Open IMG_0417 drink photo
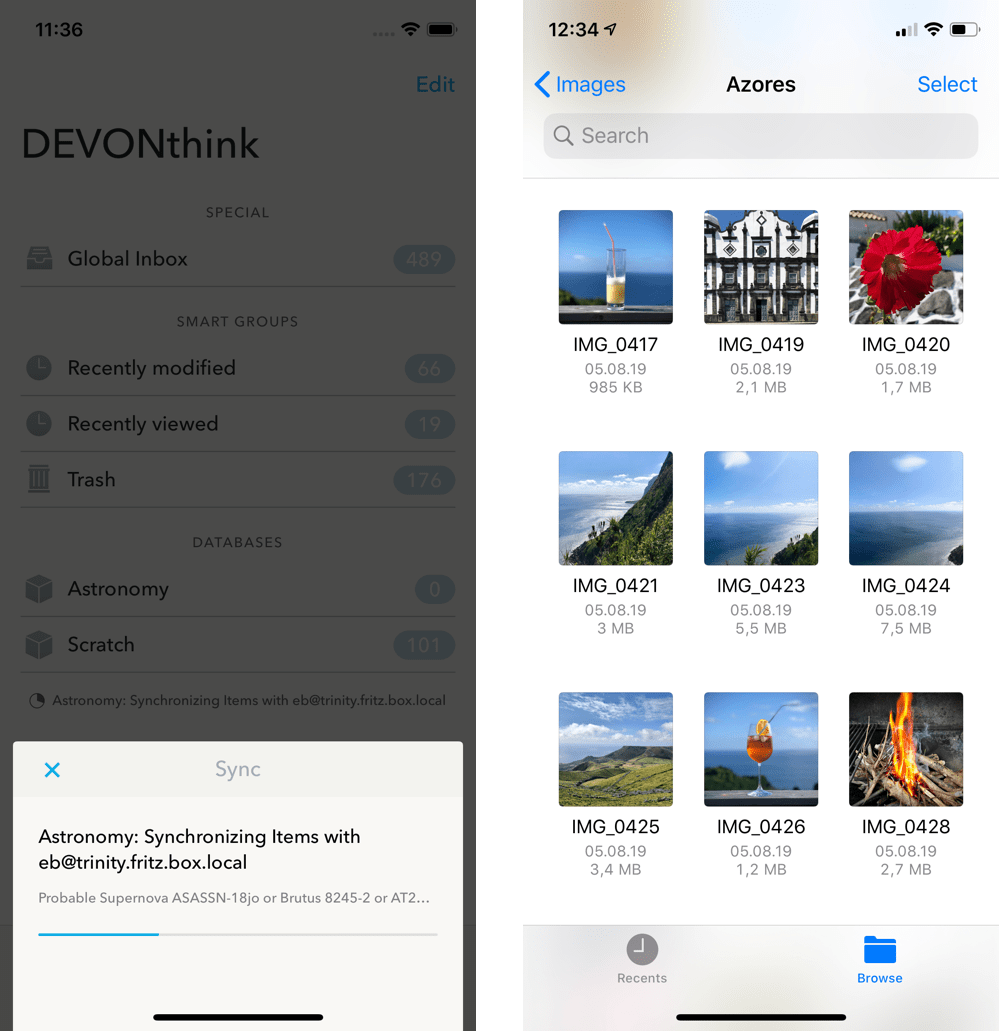The image size is (1000, 1031). coord(615,267)
